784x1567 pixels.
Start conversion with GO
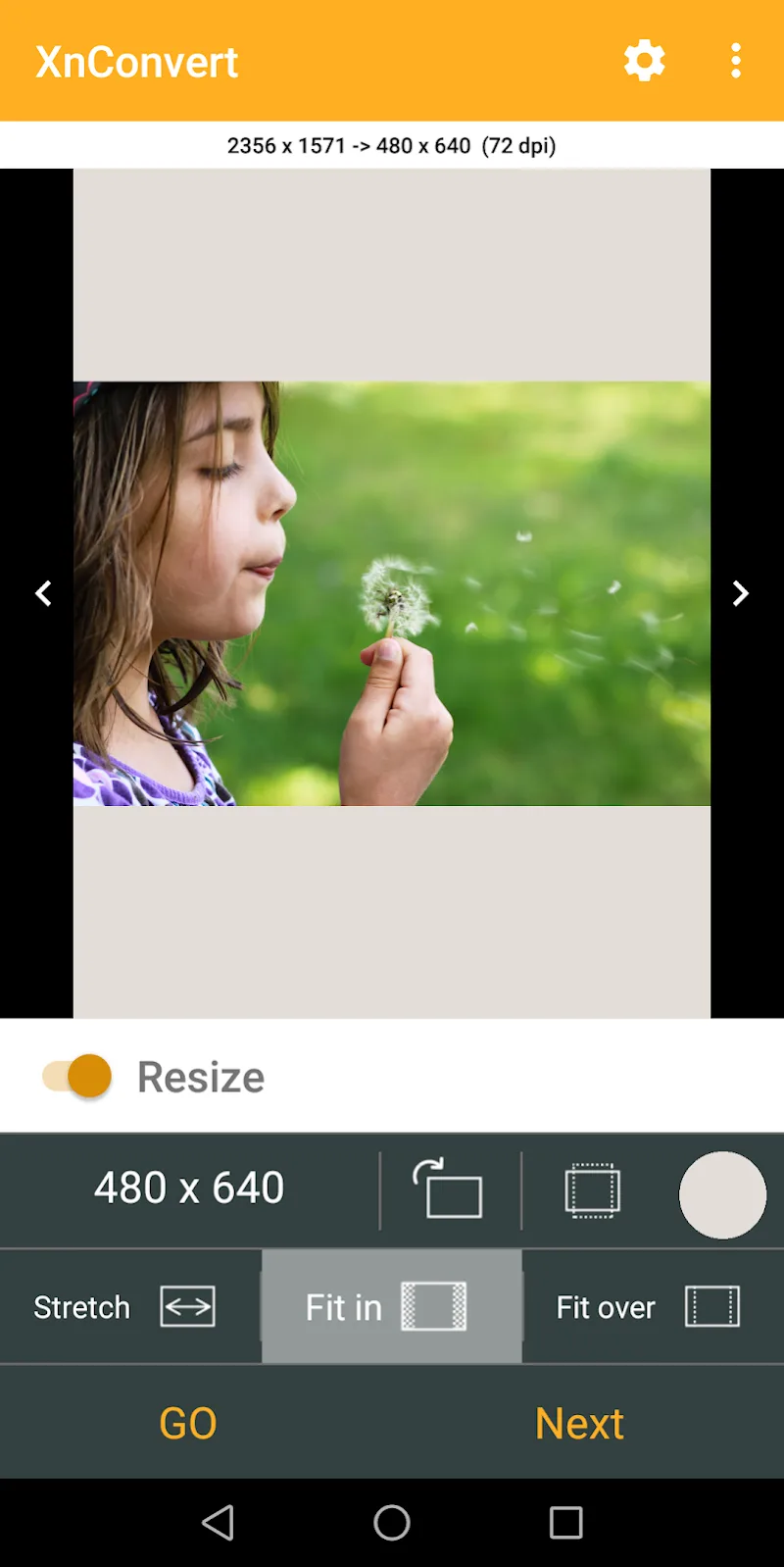(188, 1423)
